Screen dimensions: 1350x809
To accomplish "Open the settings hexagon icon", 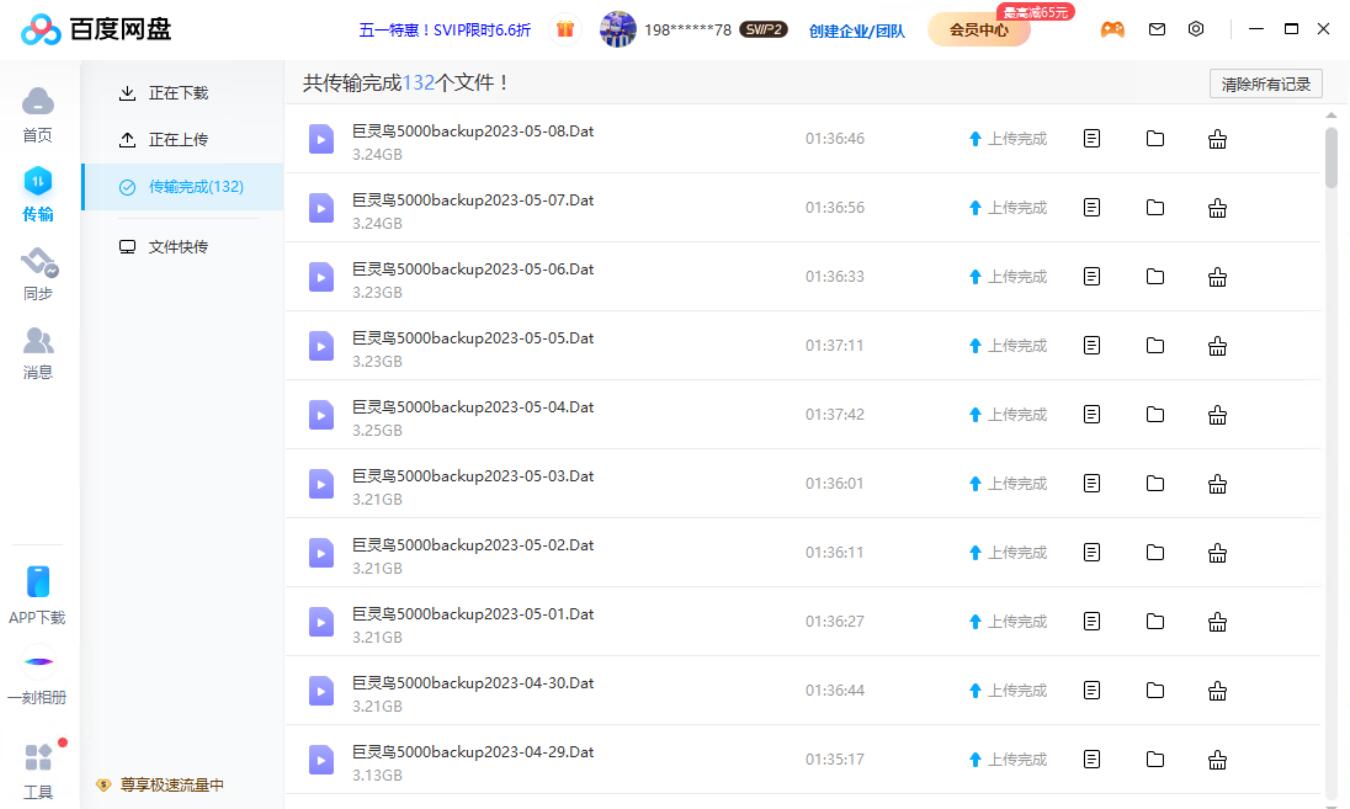I will 1196,29.
